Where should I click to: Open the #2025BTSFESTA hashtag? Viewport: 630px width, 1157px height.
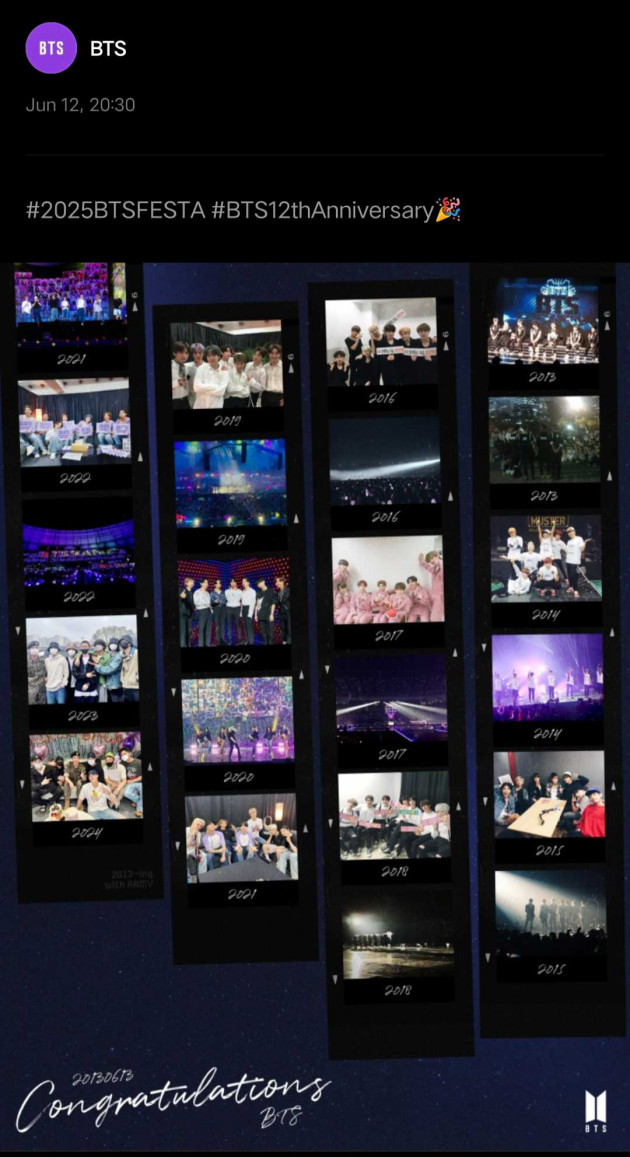(x=115, y=211)
